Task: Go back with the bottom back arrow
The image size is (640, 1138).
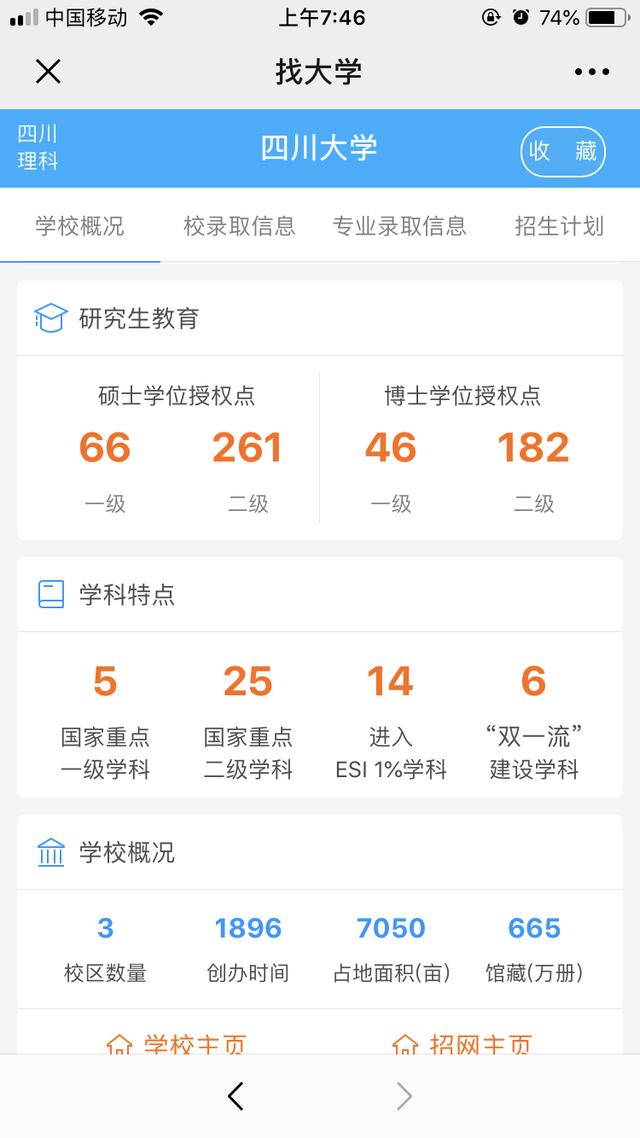Action: (236, 1096)
